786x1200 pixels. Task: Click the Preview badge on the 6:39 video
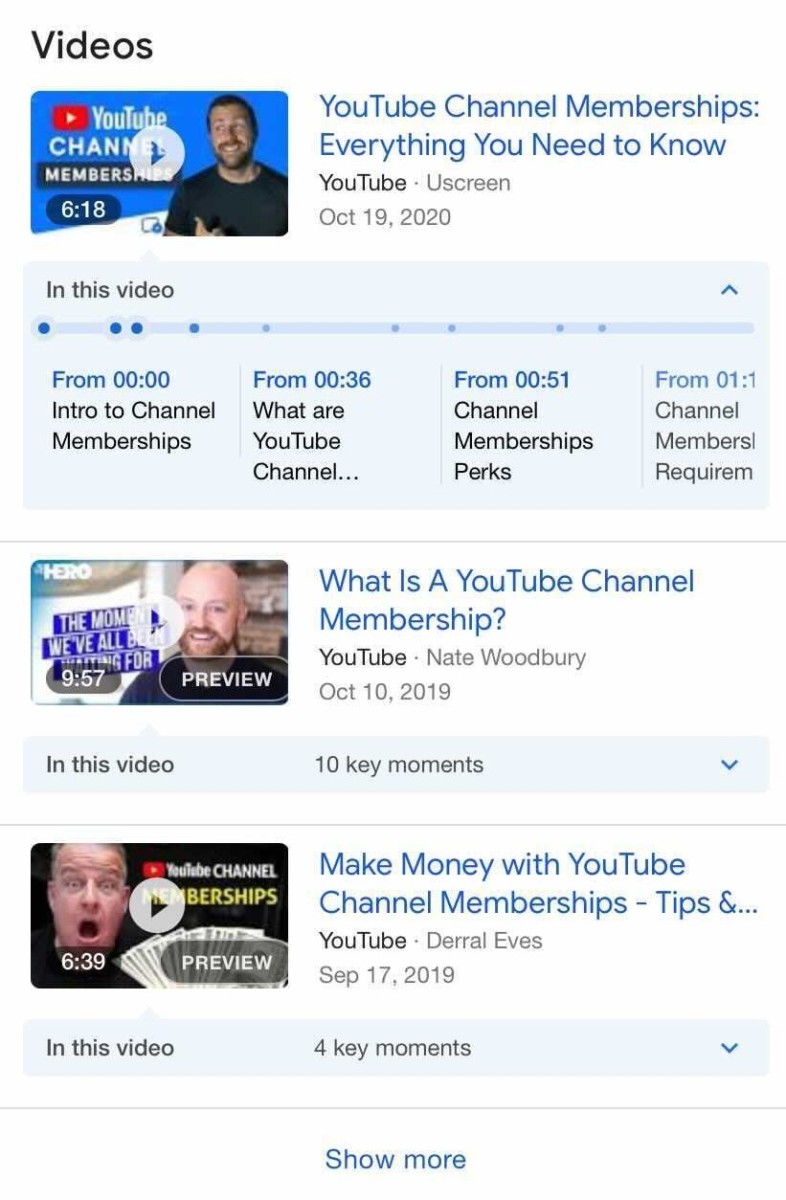(x=226, y=962)
